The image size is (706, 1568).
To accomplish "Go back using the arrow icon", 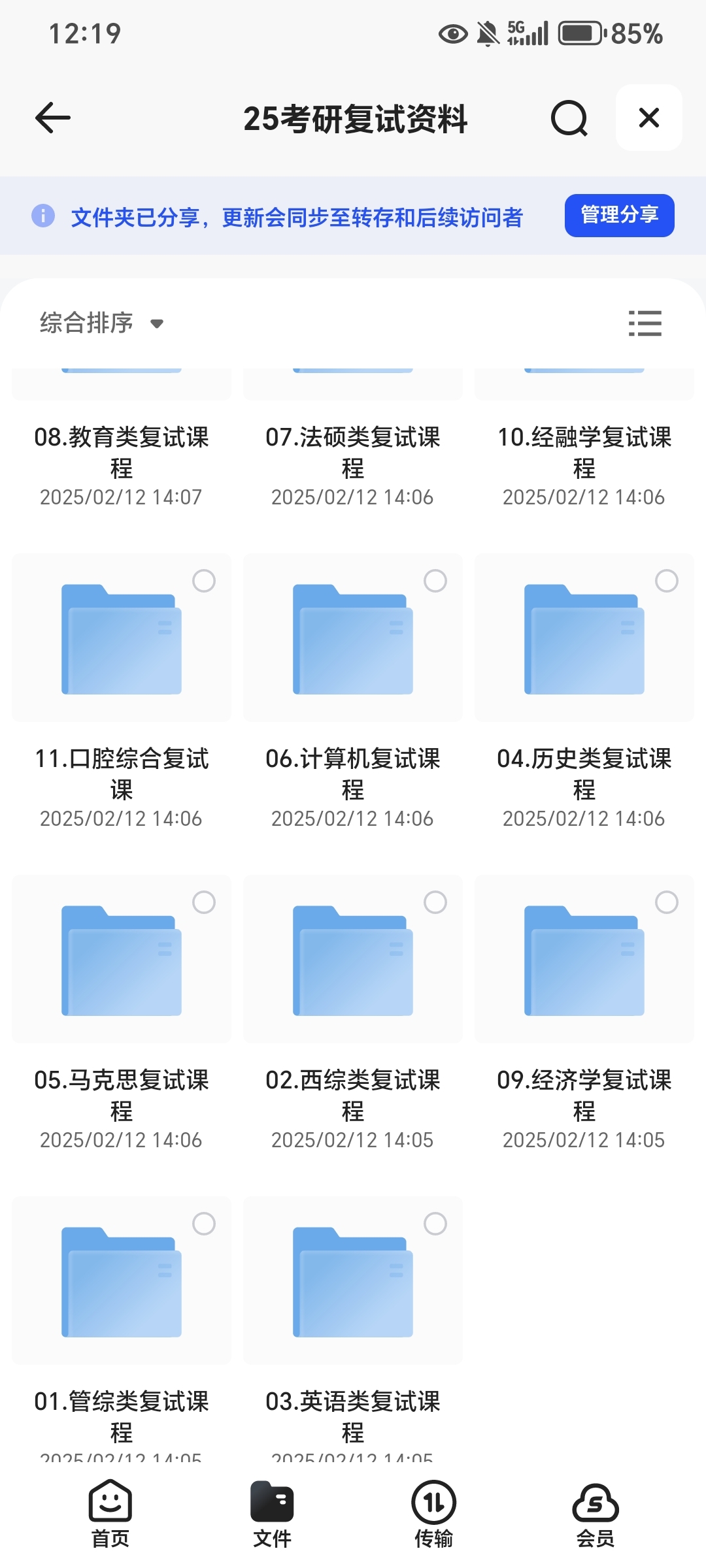I will [52, 118].
